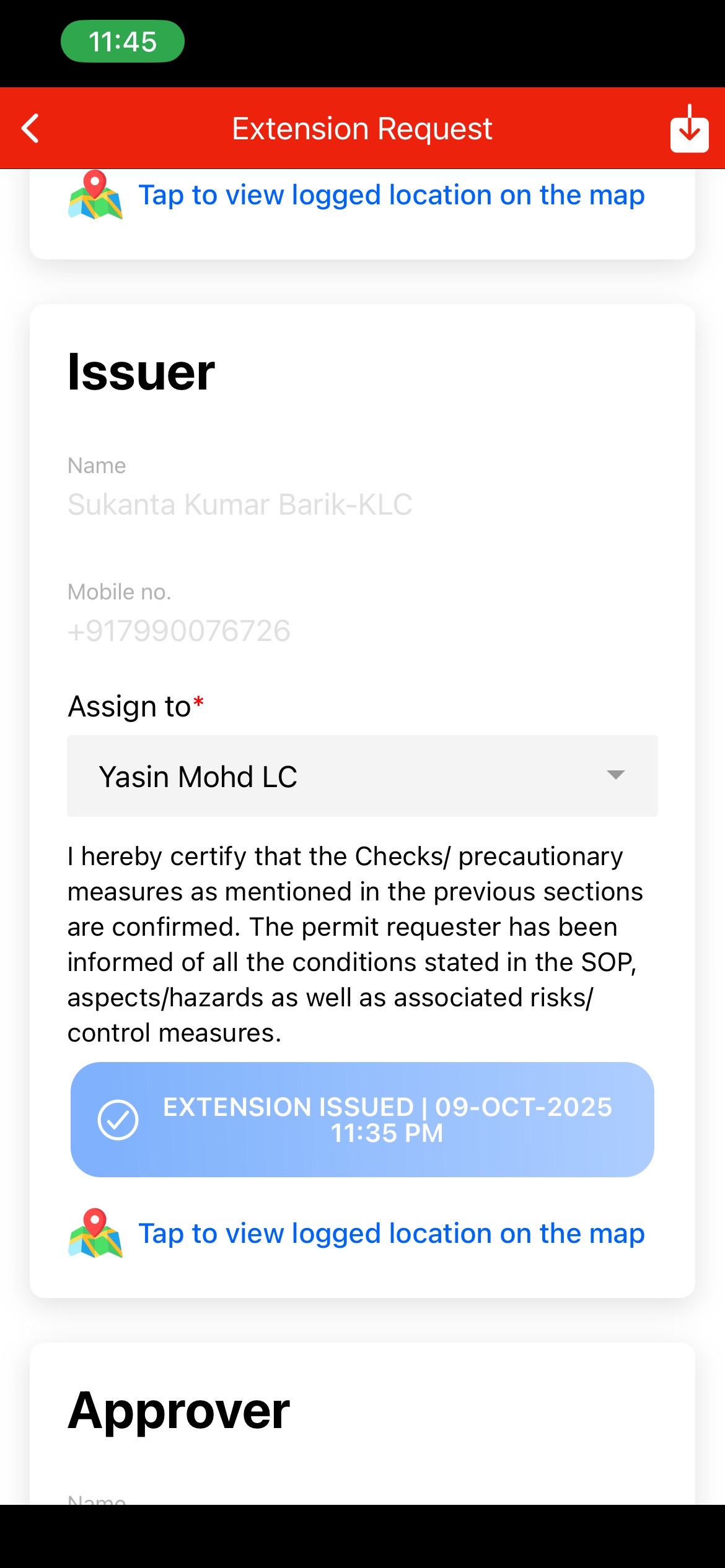Image resolution: width=725 pixels, height=1568 pixels.
Task: Open the logged location link above the Issuer card
Action: 390,196
